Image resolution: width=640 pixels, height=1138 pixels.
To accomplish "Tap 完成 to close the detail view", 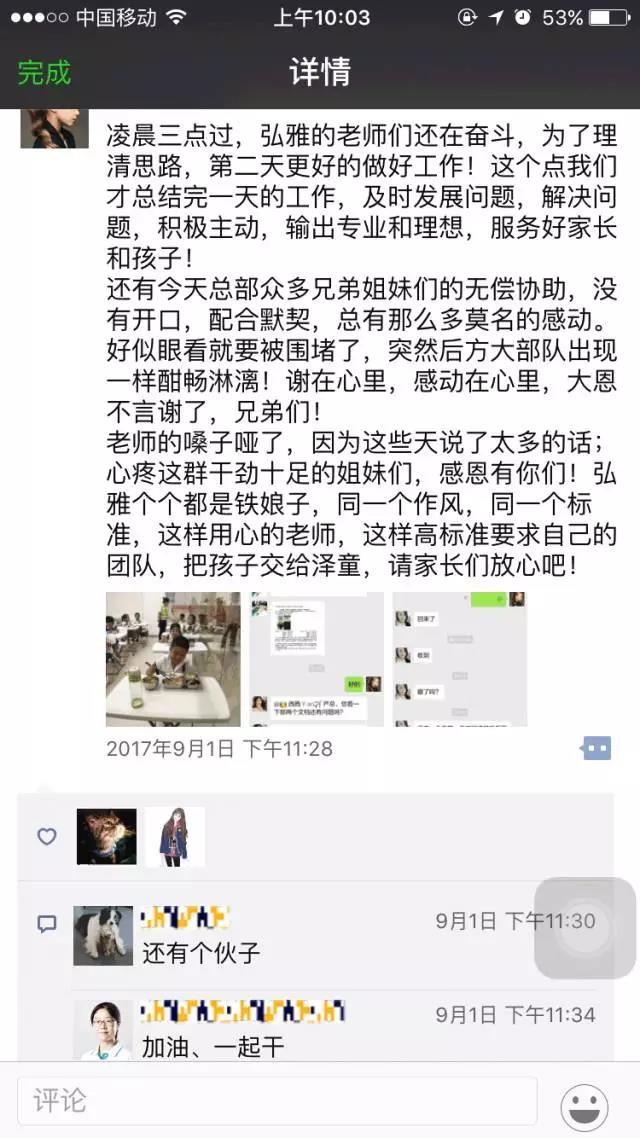I will (44, 73).
